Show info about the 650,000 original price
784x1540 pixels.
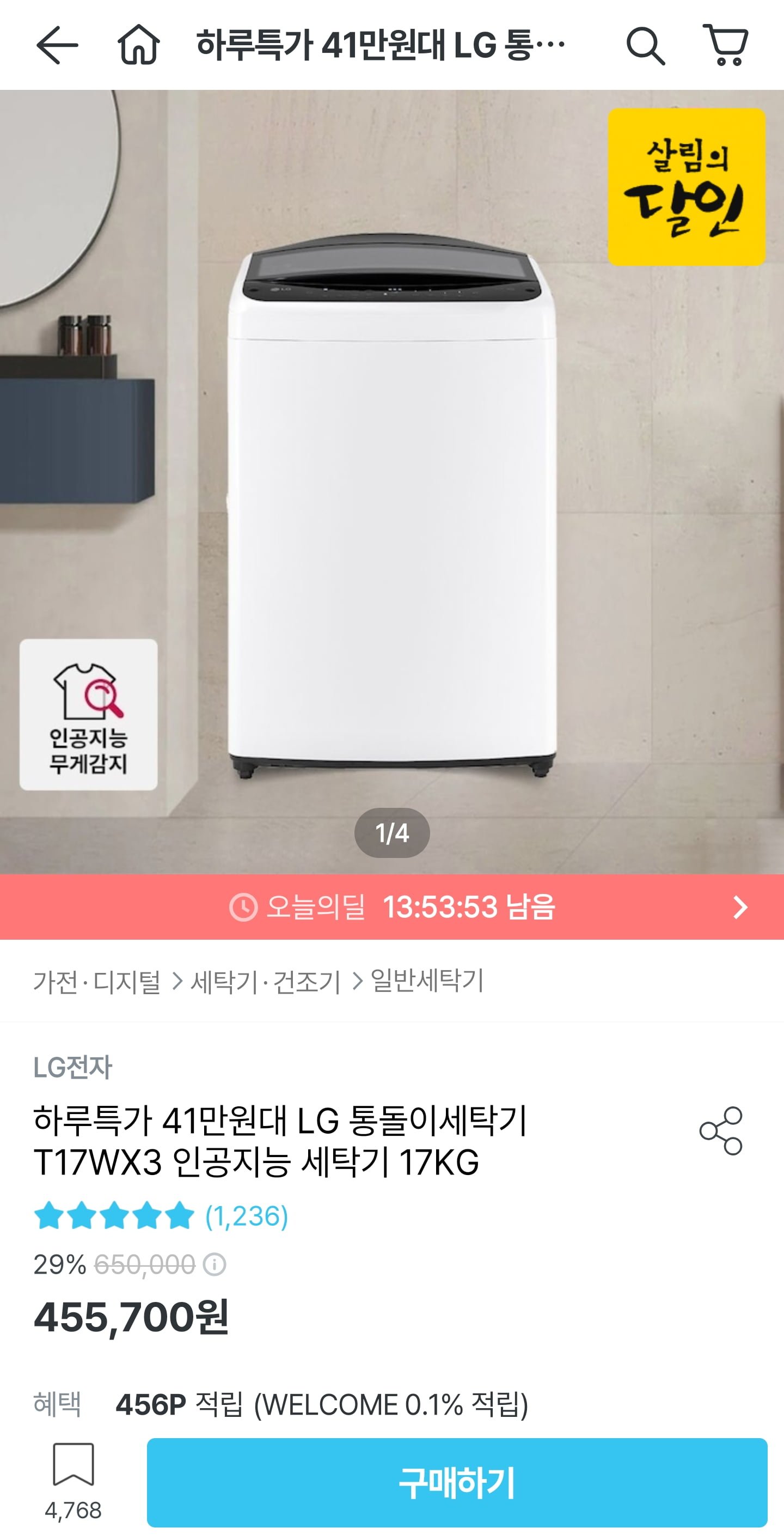tap(215, 1264)
